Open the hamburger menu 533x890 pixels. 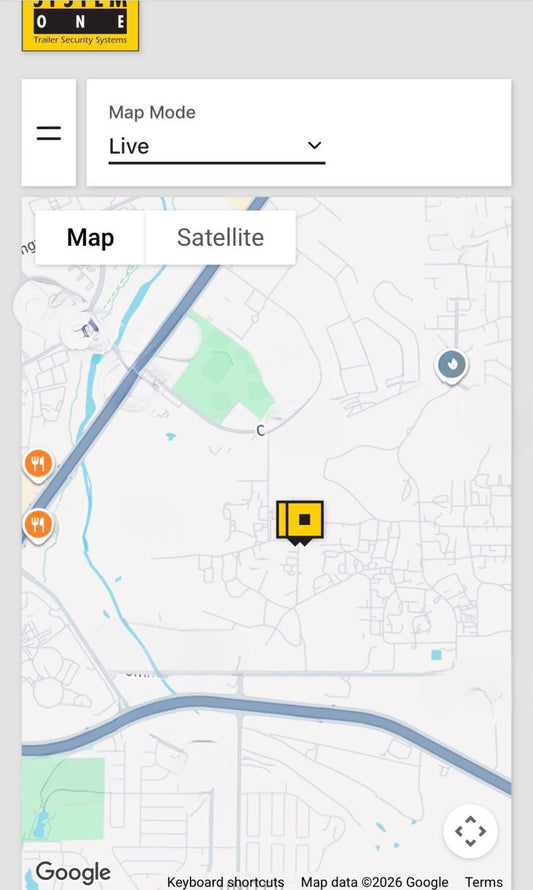49,133
